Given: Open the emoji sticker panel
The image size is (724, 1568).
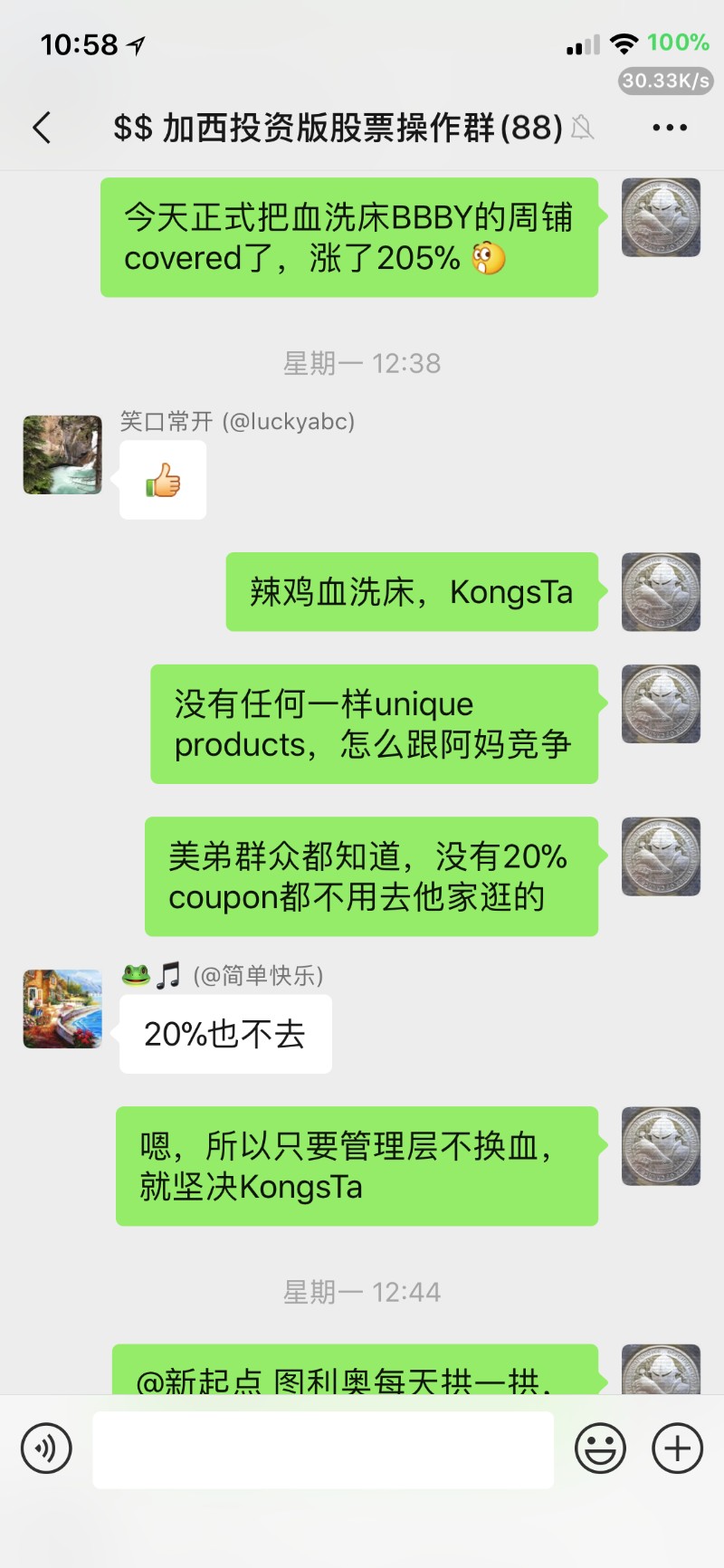Looking at the screenshot, I should pyautogui.click(x=600, y=1448).
